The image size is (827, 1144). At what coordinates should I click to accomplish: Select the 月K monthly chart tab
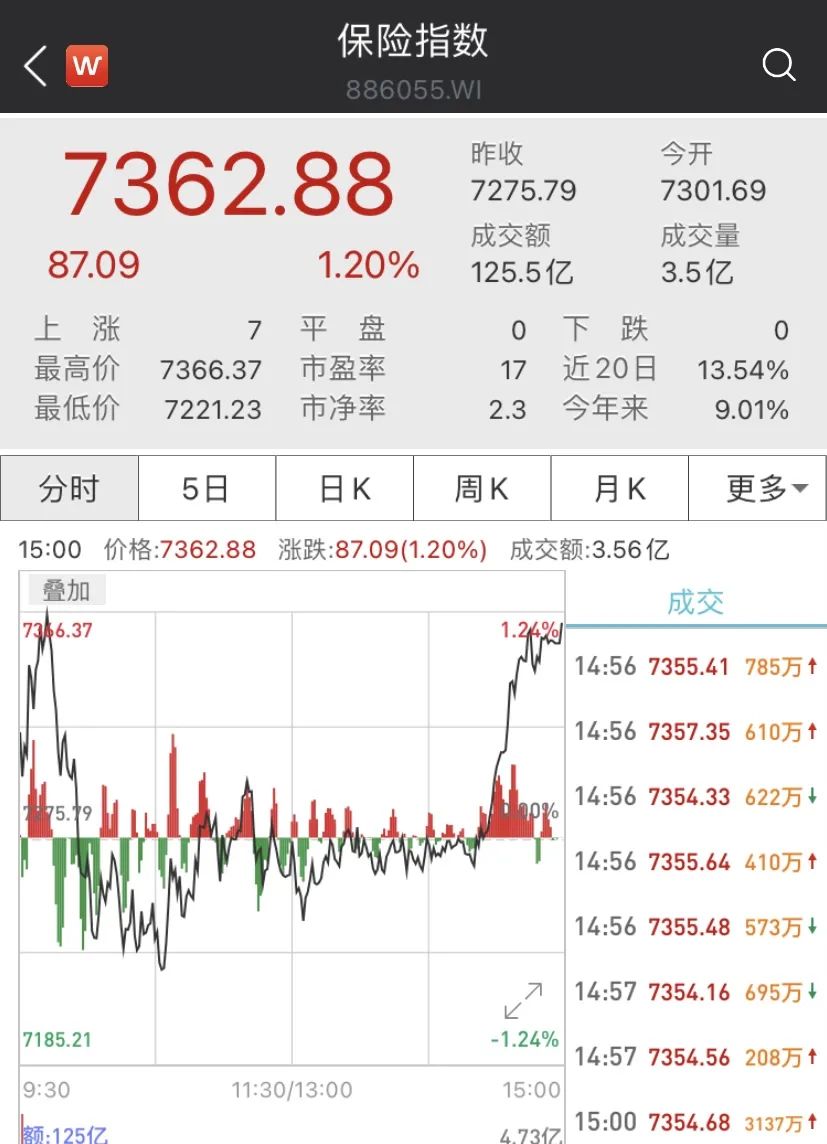619,489
